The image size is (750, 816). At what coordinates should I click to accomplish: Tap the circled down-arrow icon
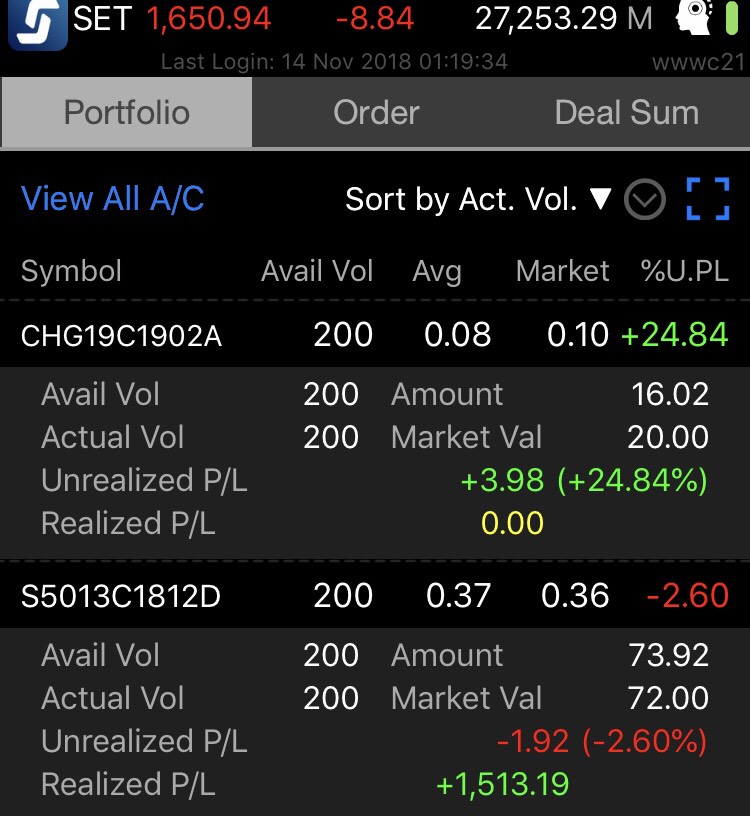[x=645, y=201]
